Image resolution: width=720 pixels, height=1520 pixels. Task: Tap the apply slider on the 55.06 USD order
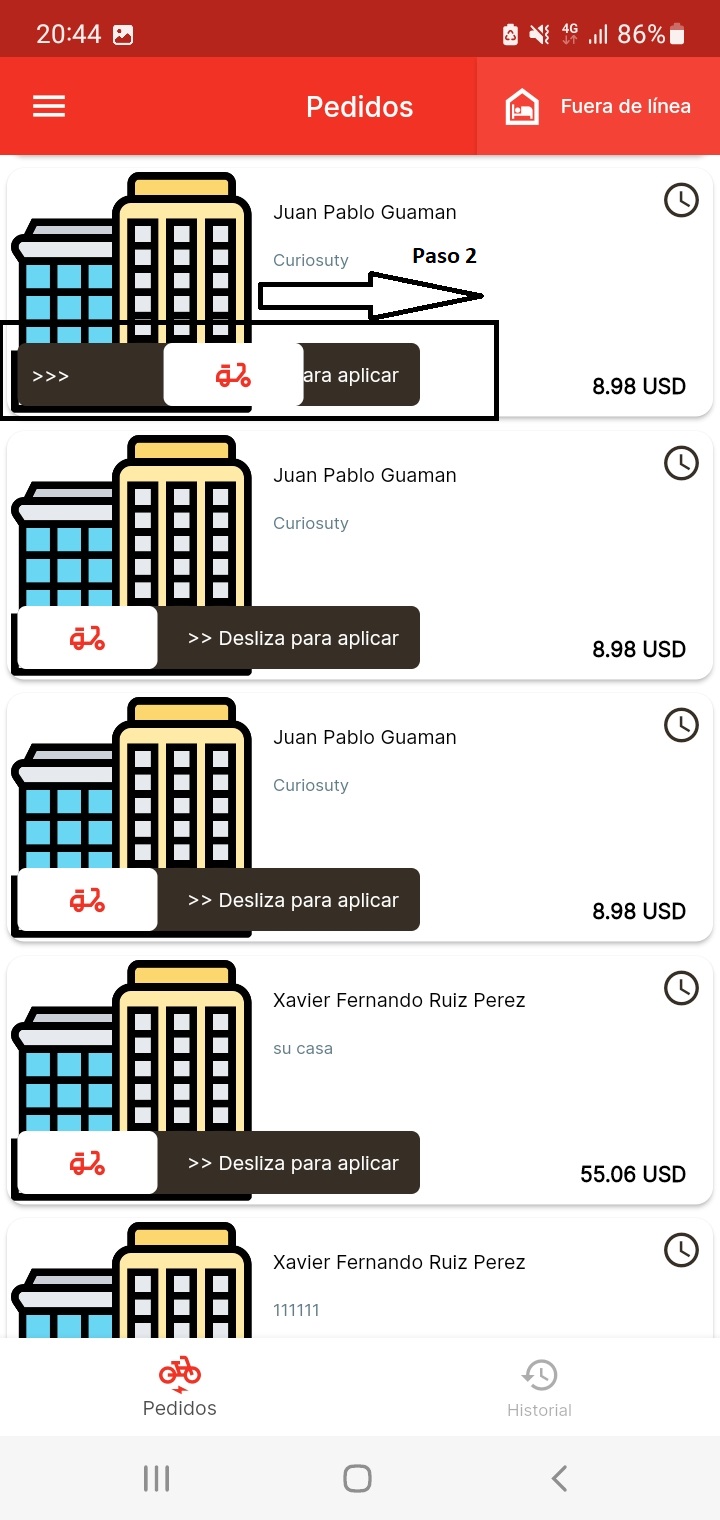[88, 1163]
